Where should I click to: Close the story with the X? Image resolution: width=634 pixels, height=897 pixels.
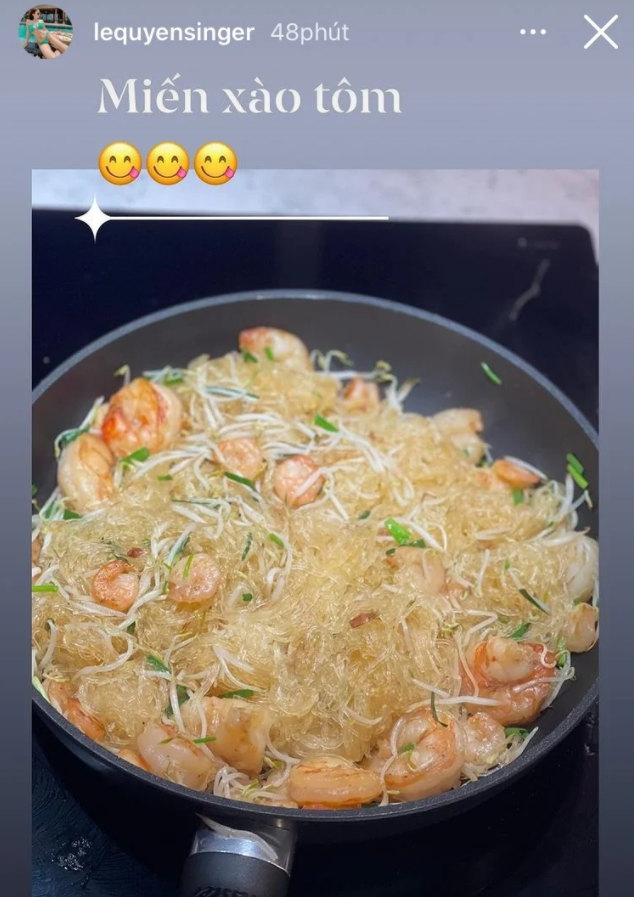[x=600, y=32]
